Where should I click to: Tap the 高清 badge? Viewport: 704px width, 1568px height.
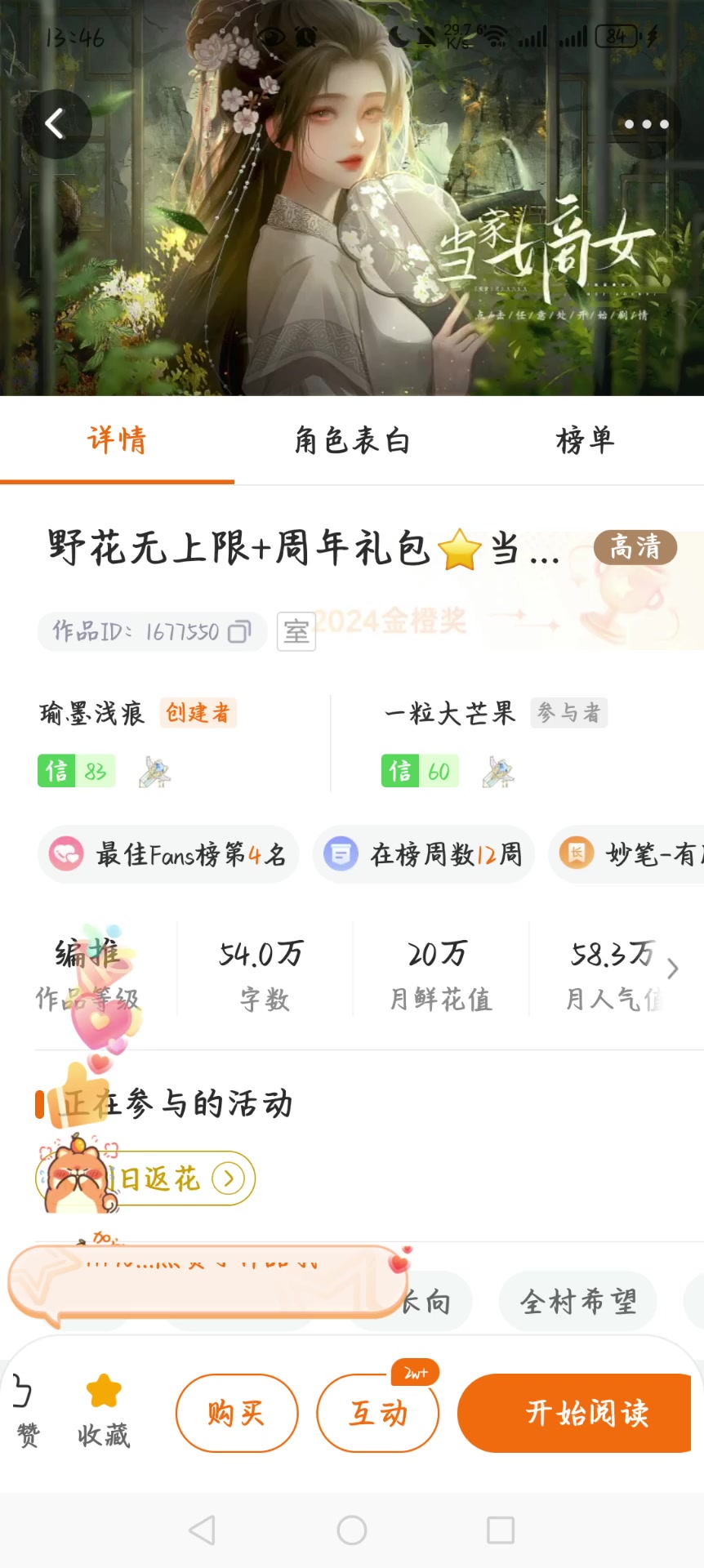(x=635, y=546)
